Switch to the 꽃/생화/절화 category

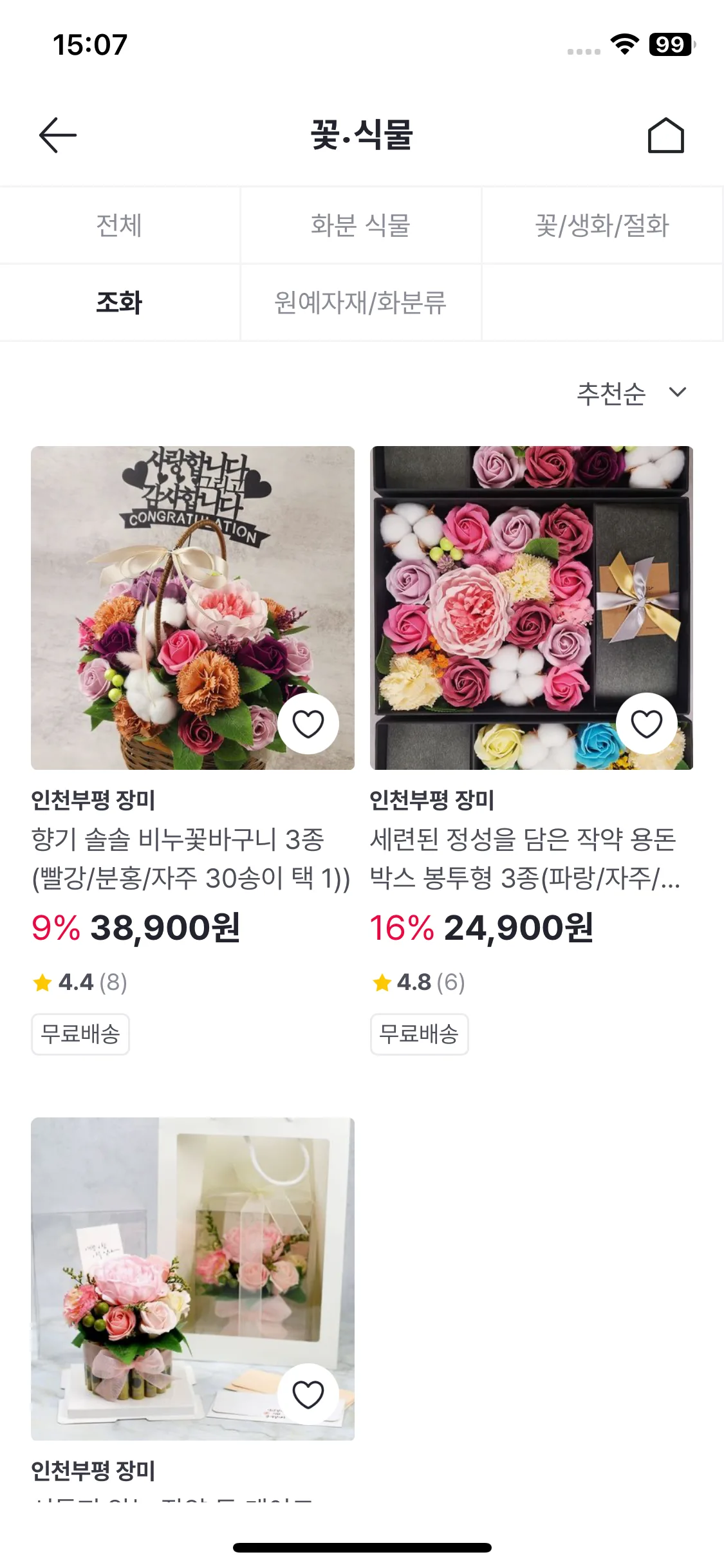click(602, 225)
